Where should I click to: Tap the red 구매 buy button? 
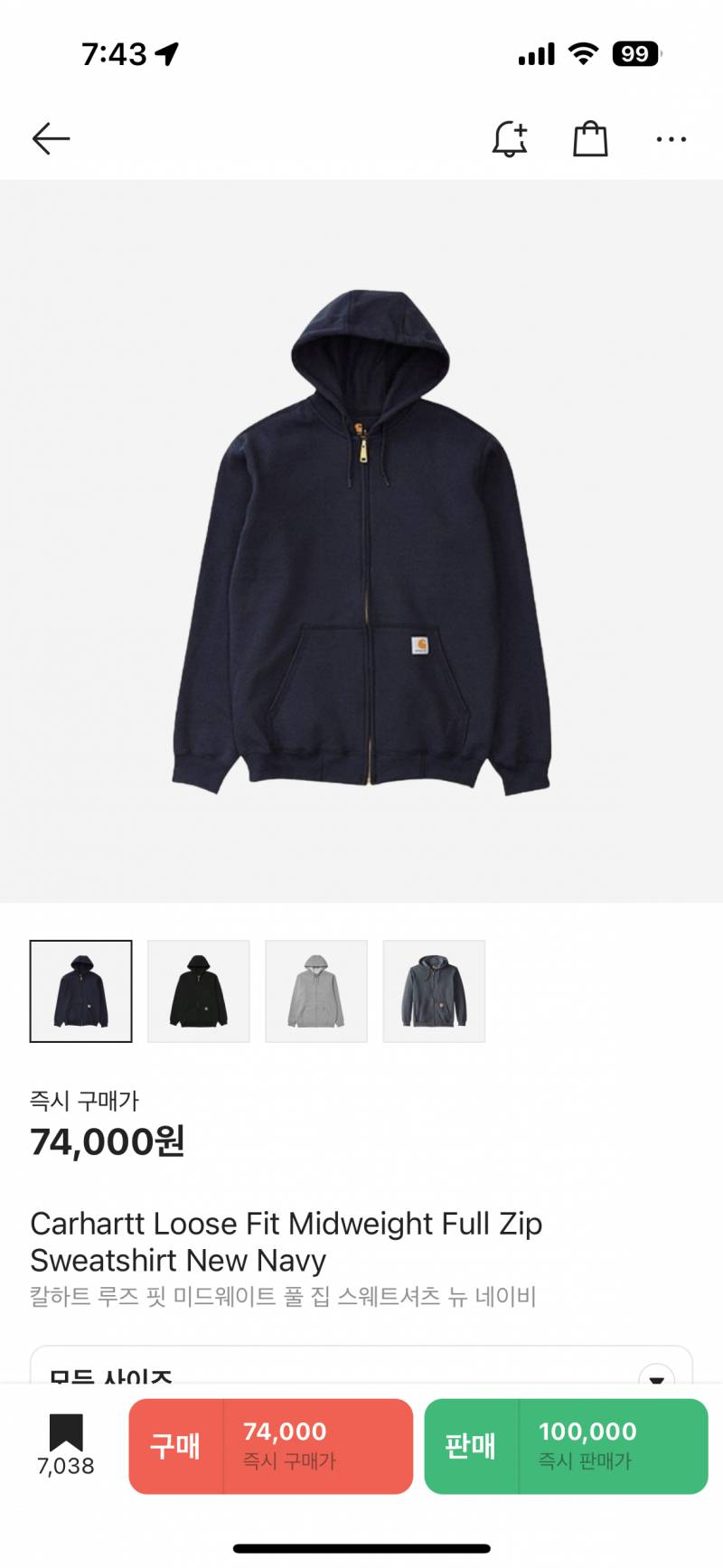point(271,1446)
